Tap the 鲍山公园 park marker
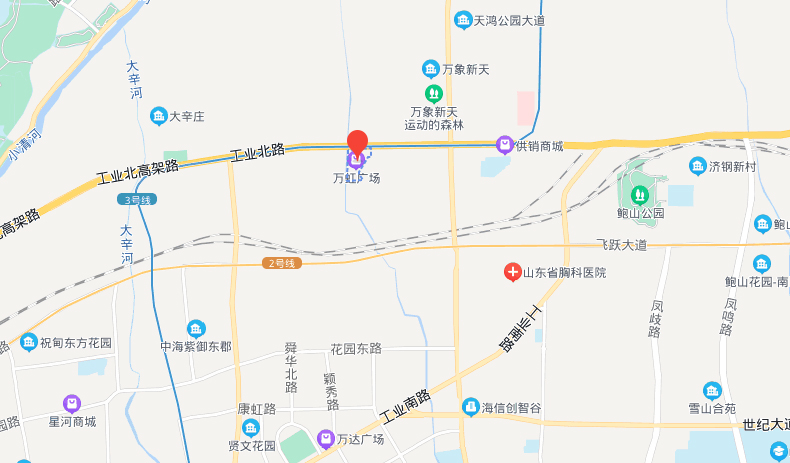 (x=640, y=193)
